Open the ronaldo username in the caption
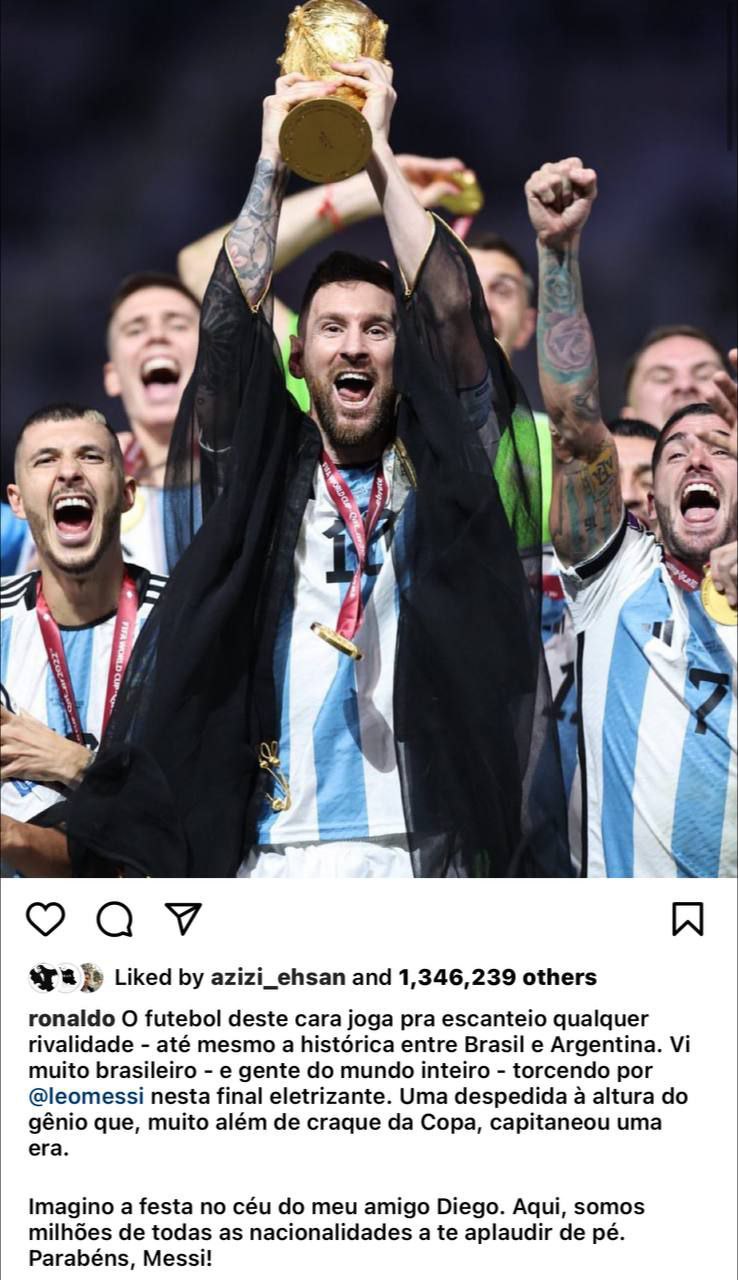 pos(71,1019)
